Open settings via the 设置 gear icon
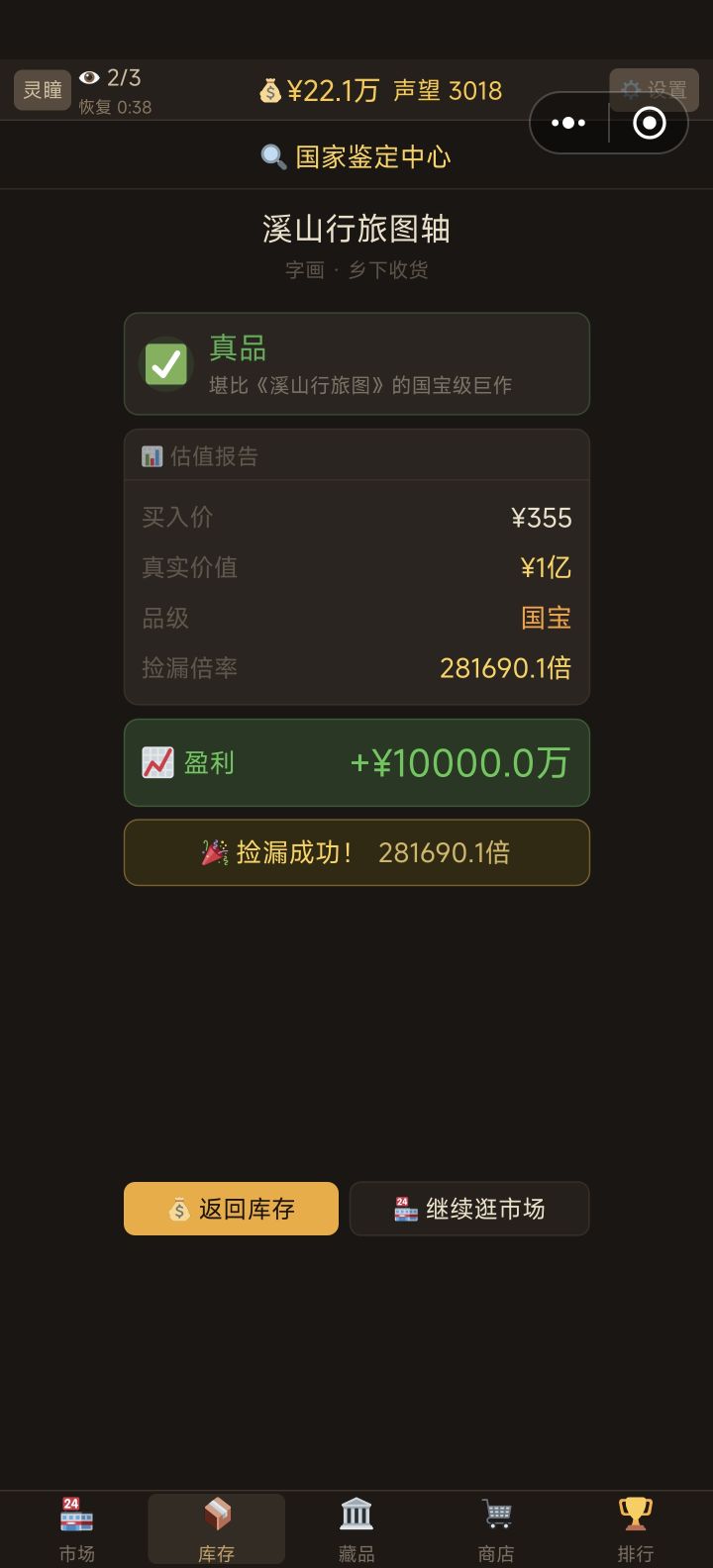The width and height of the screenshot is (713, 1568). pos(631,89)
